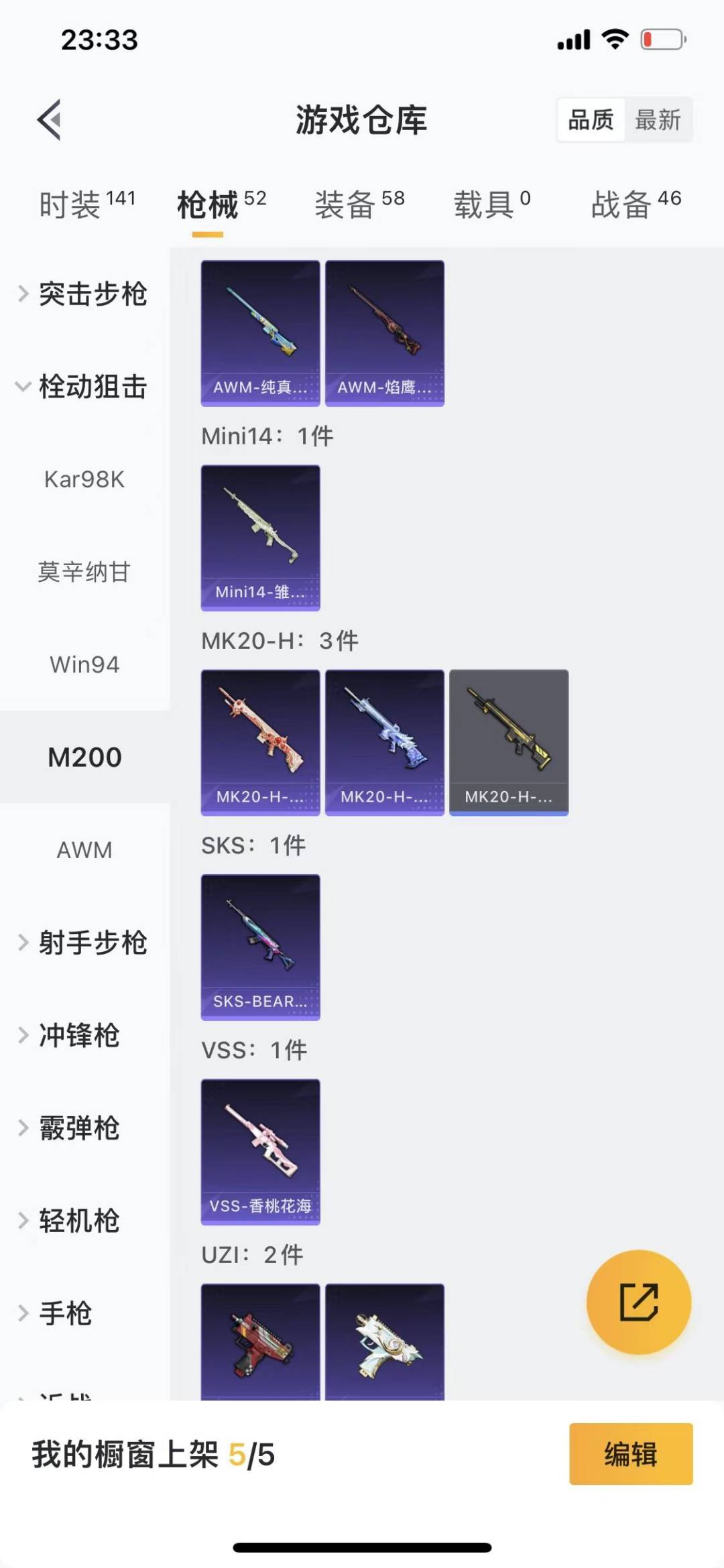
Task: Open the Mini14-雏 weapon skin
Action: [260, 536]
